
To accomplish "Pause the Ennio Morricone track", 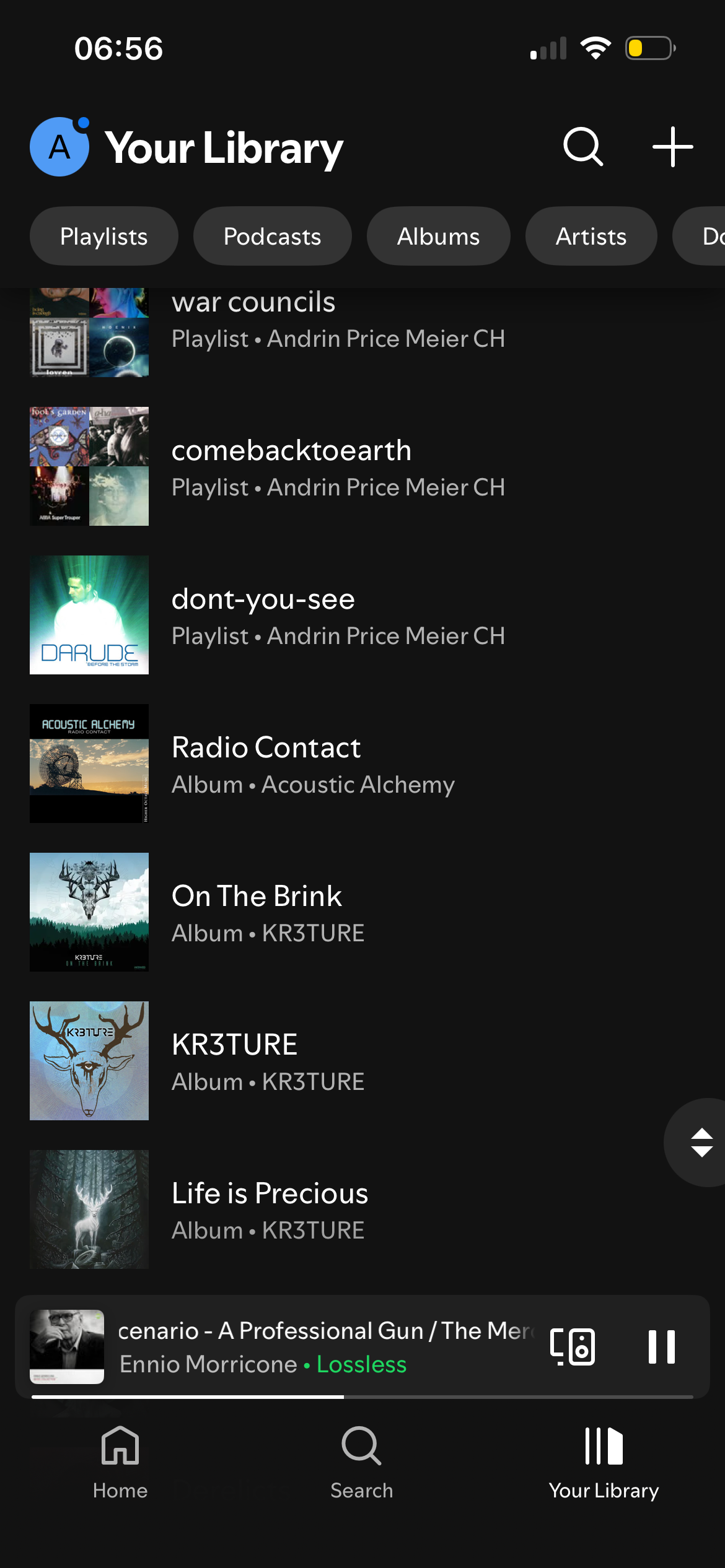I will pyautogui.click(x=661, y=1347).
